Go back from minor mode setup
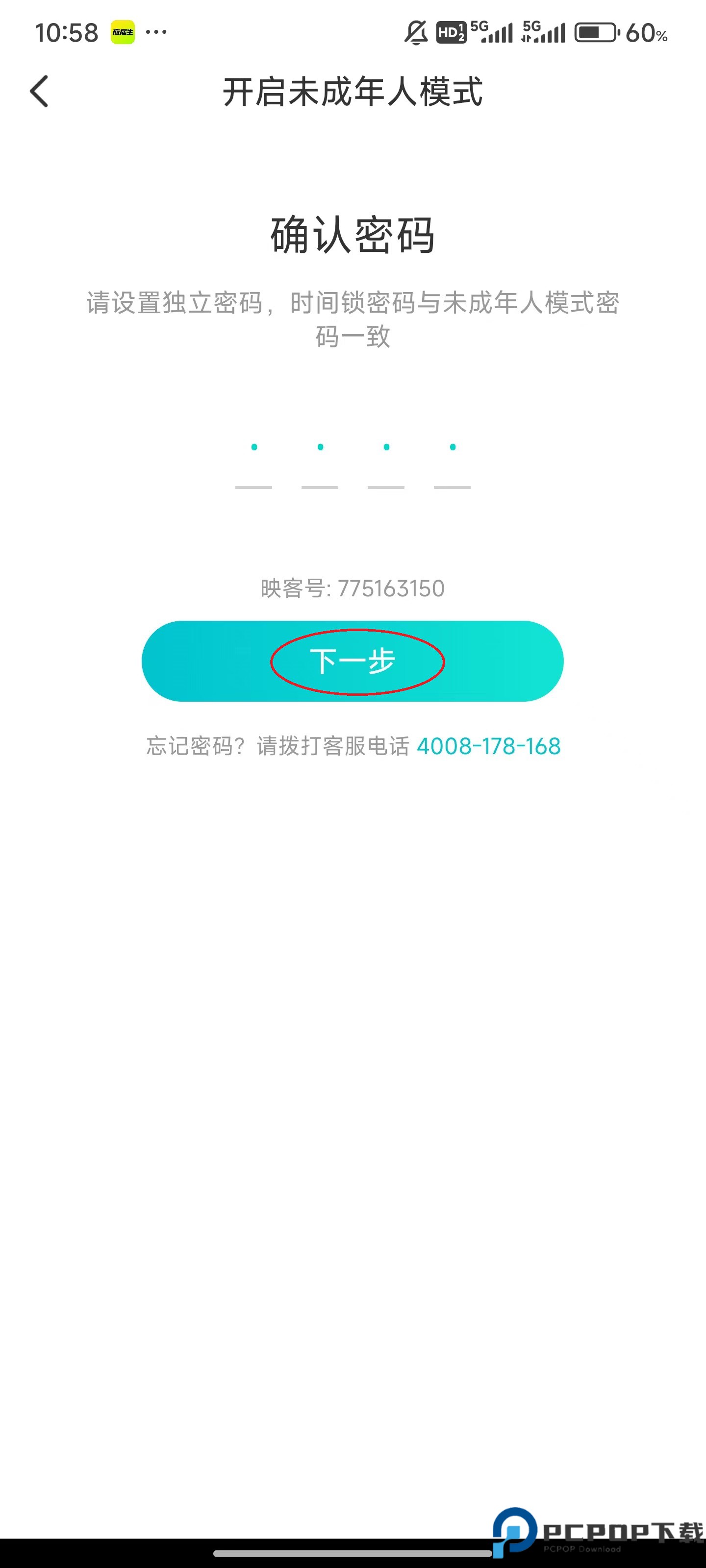This screenshot has height=1568, width=706. coord(40,92)
